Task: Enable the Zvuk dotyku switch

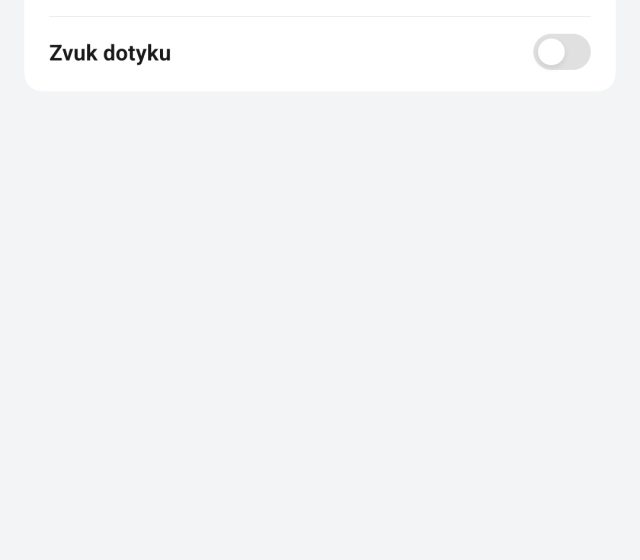Action: tap(561, 52)
